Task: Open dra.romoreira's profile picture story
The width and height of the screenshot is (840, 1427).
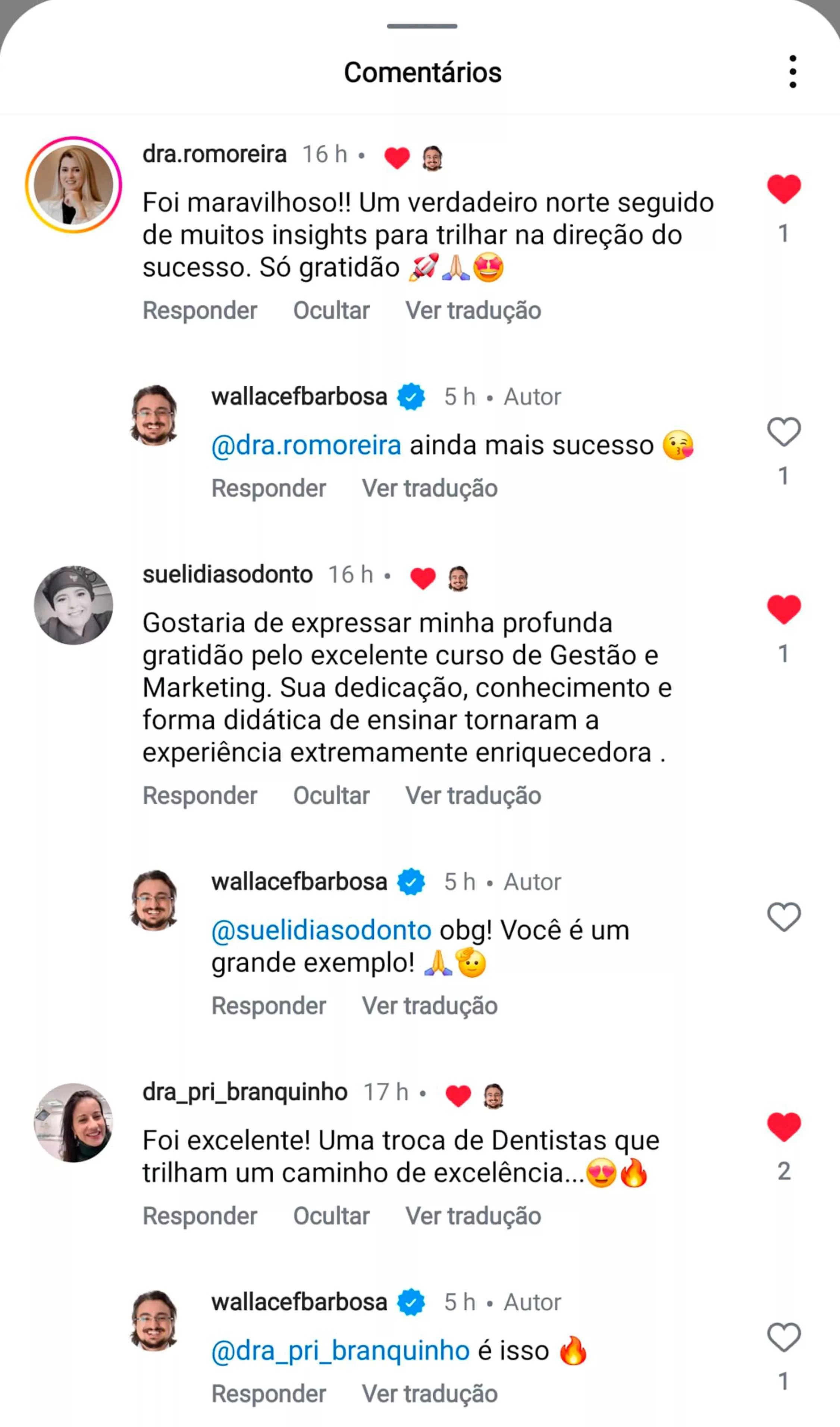Action: click(73, 185)
